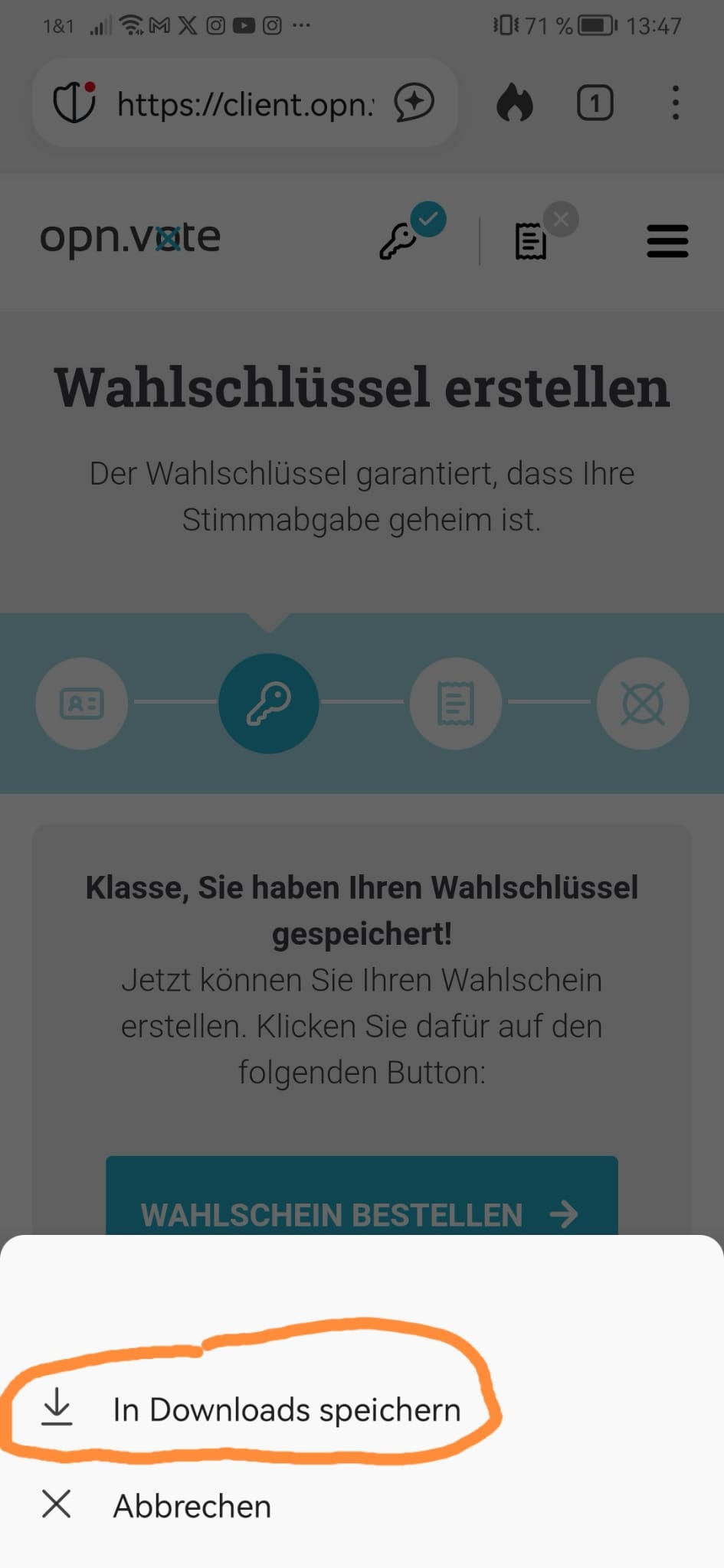Viewport: 724px width, 1568px height.
Task: Tap the privacy shield icon
Action: pos(74,103)
